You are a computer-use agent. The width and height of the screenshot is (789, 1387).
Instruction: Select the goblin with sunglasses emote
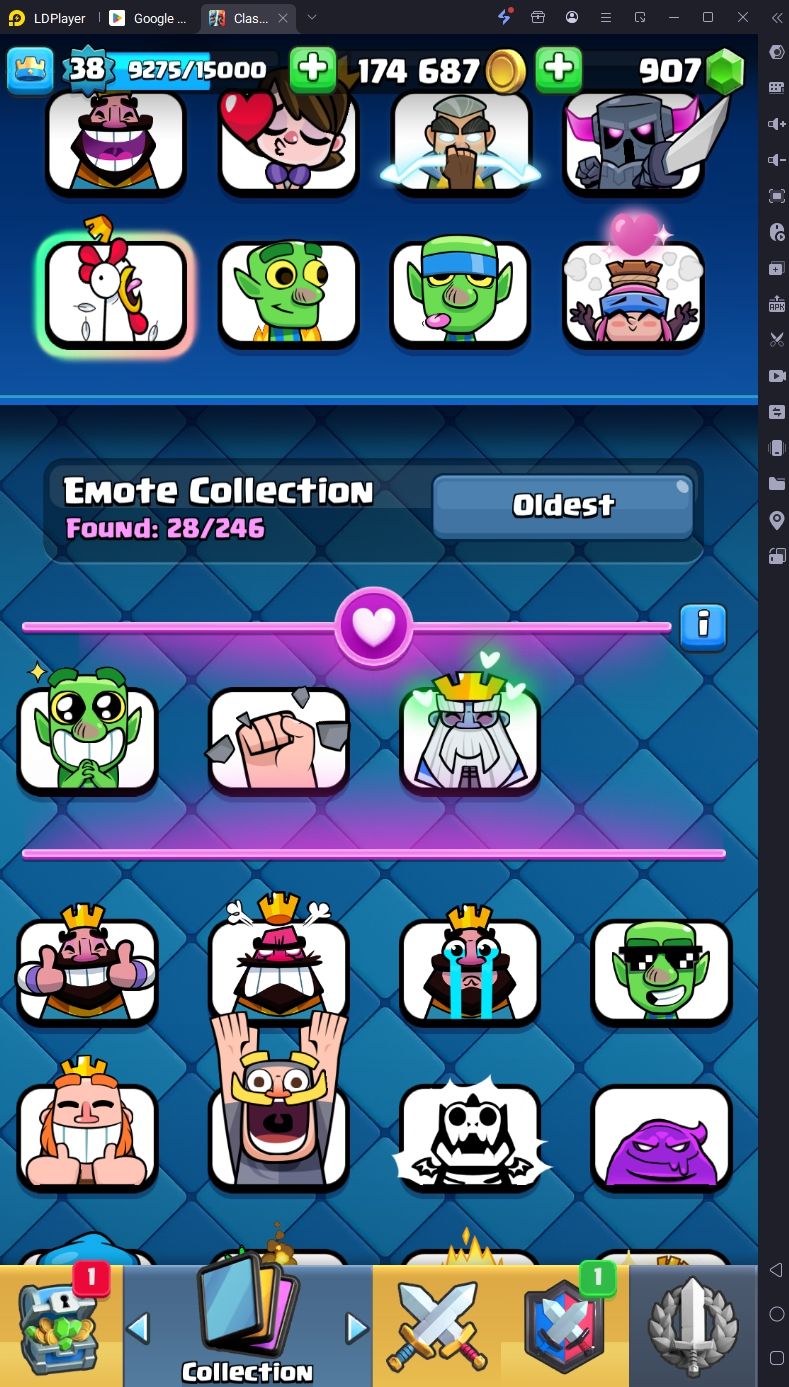pyautogui.click(x=661, y=970)
